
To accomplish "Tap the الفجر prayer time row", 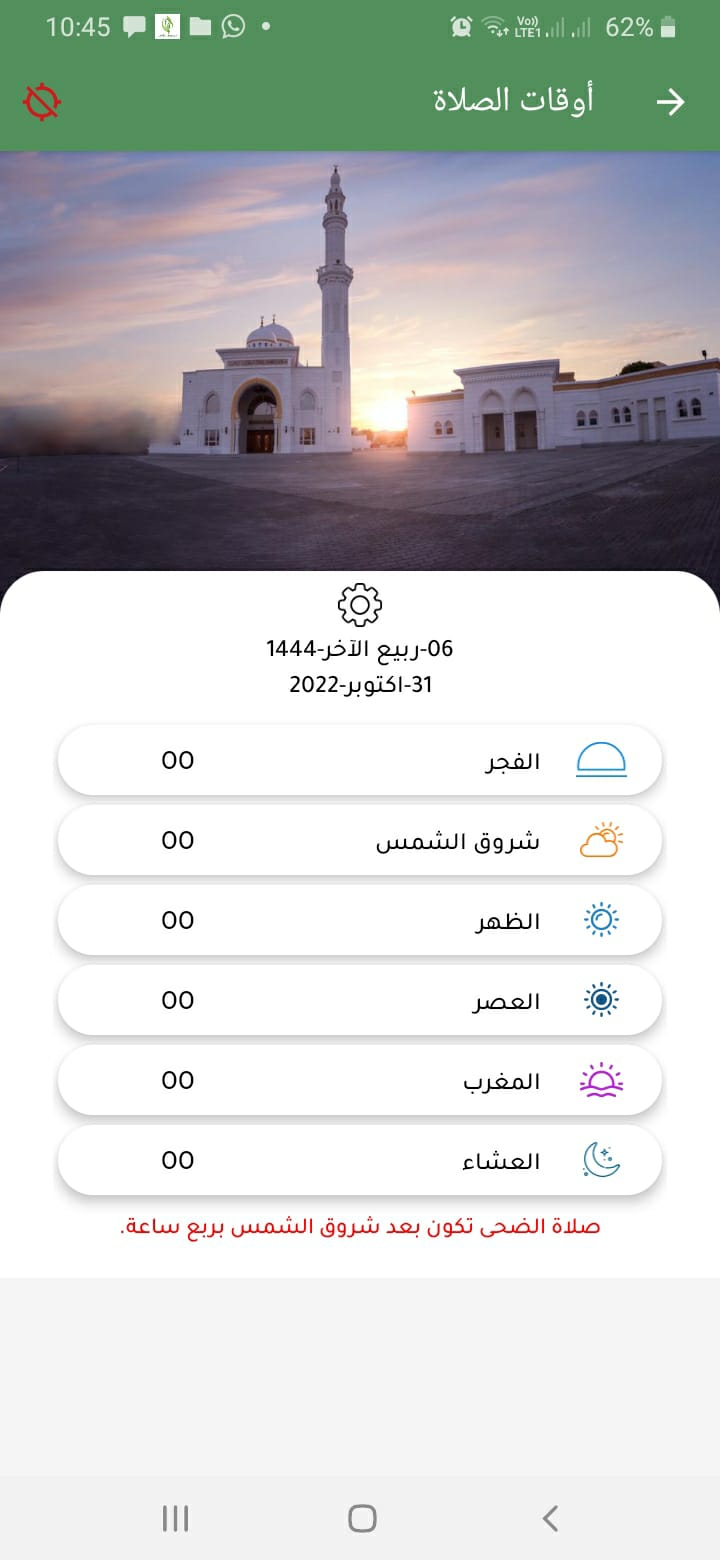I will 360,759.
